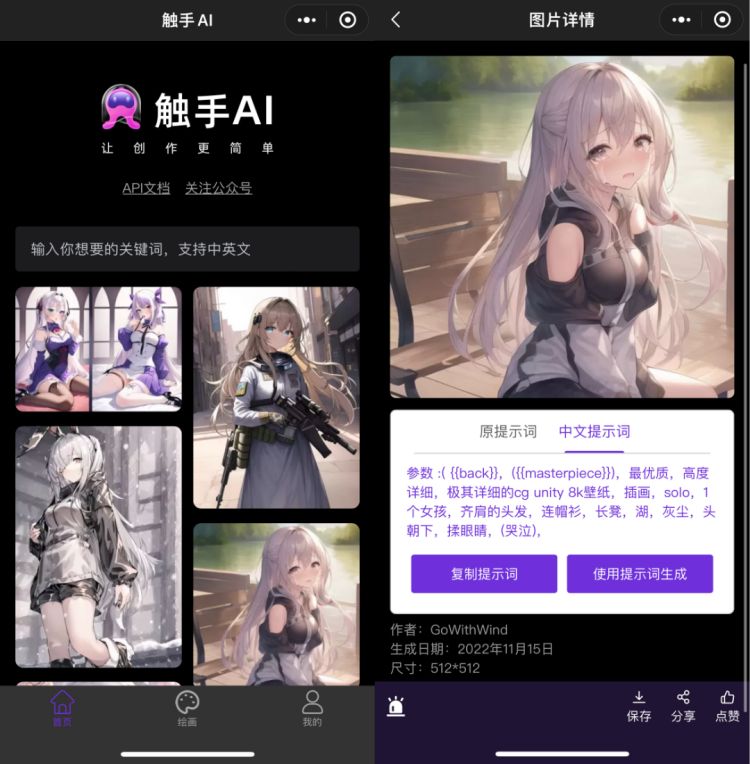750x764 pixels.
Task: Switch to the 绘画 tab
Action: [x=187, y=707]
